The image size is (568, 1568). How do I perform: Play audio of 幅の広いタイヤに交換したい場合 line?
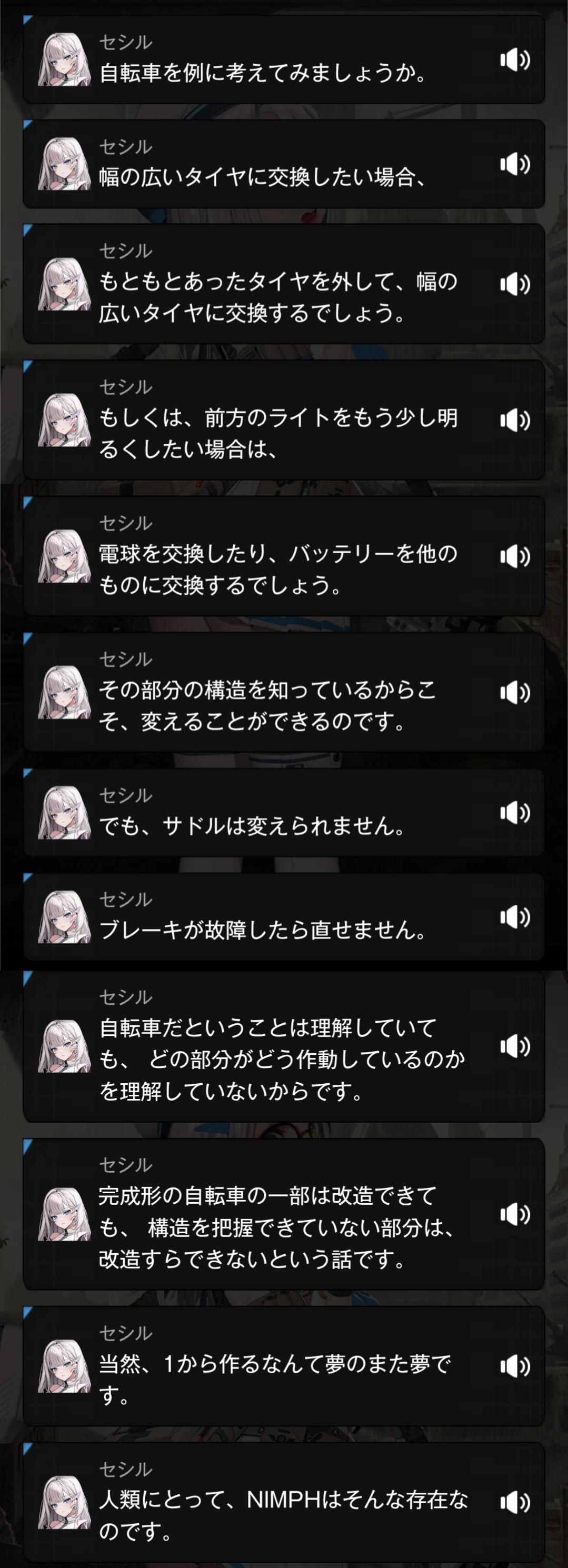click(514, 164)
